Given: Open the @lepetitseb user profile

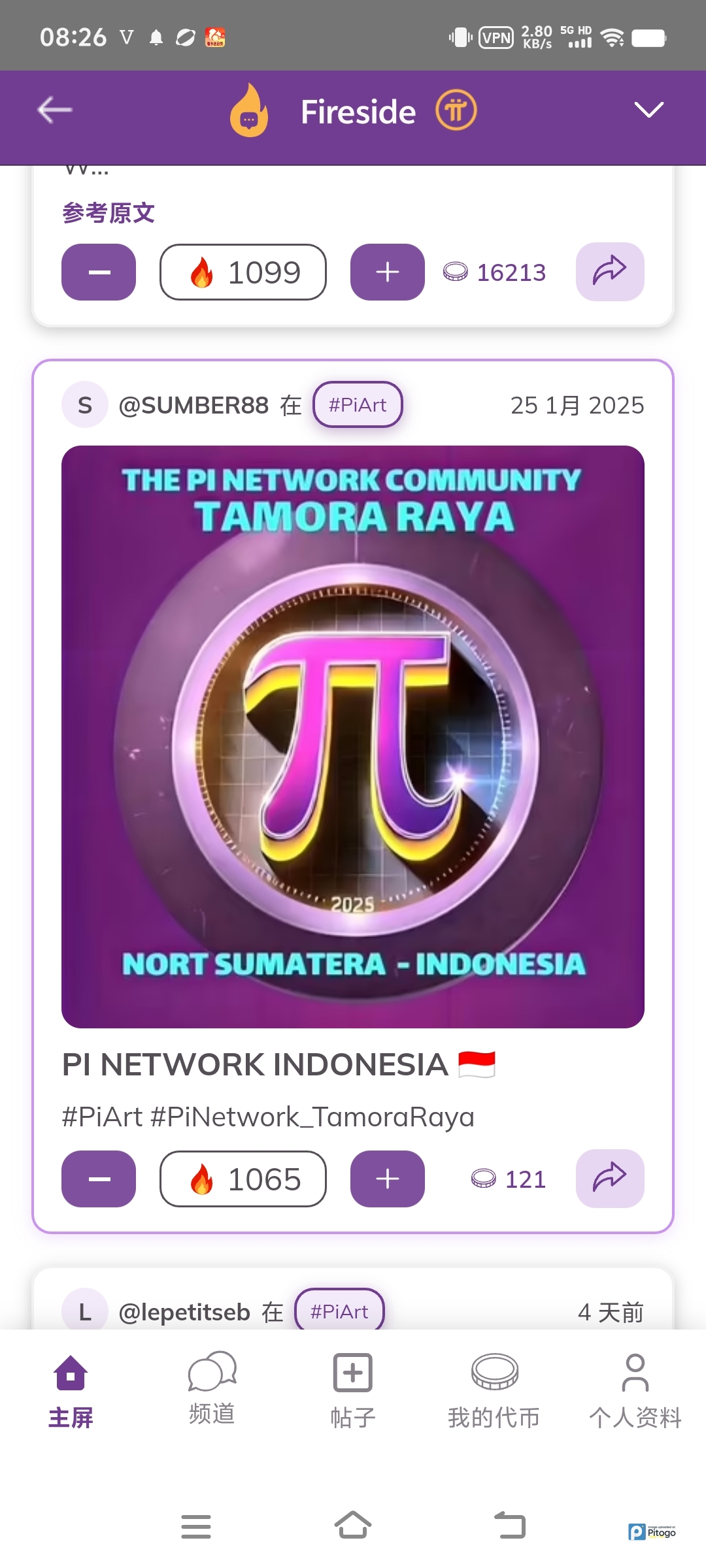Looking at the screenshot, I should point(184,1312).
